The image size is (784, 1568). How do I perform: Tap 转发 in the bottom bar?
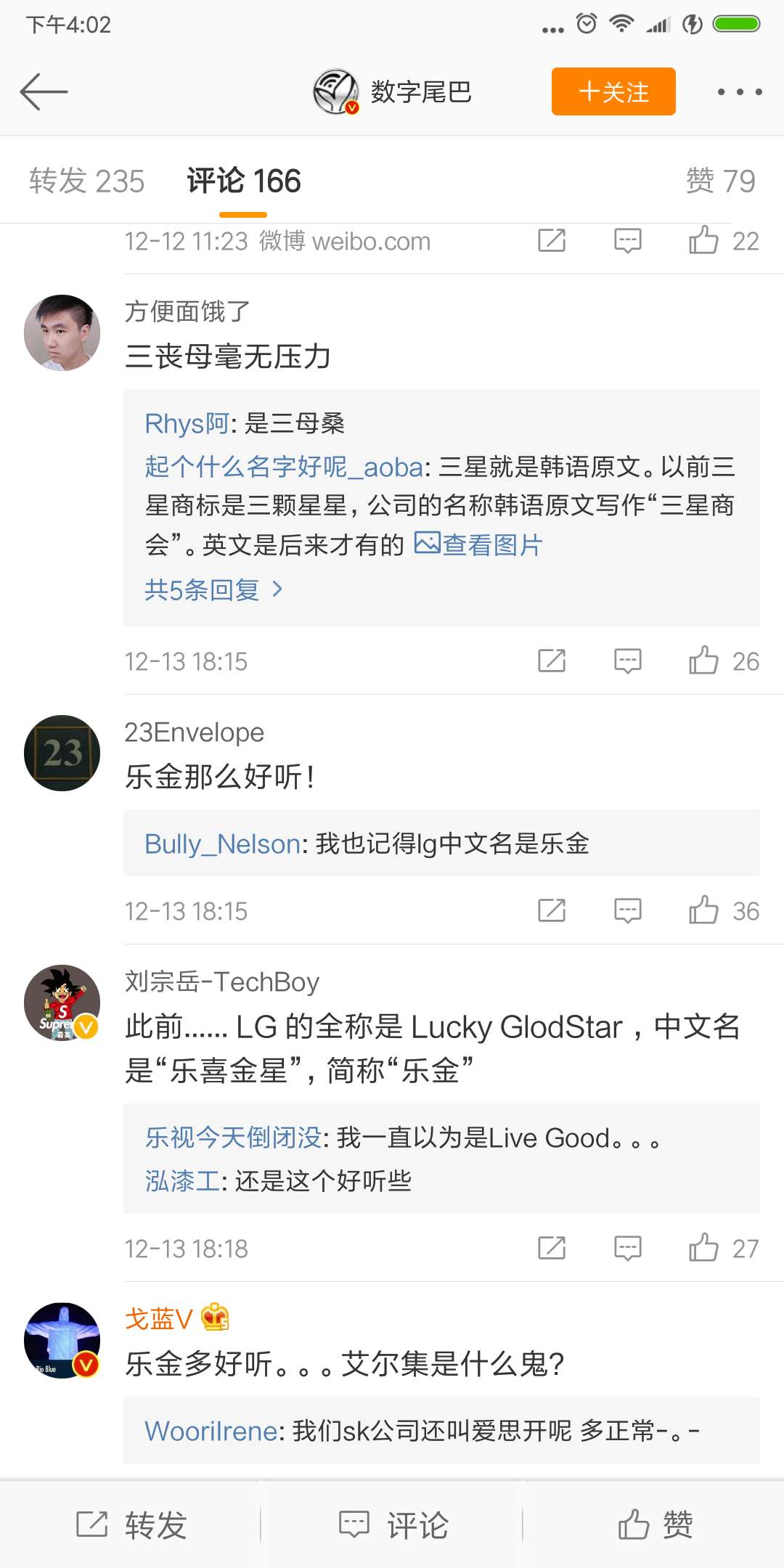pos(131,1524)
